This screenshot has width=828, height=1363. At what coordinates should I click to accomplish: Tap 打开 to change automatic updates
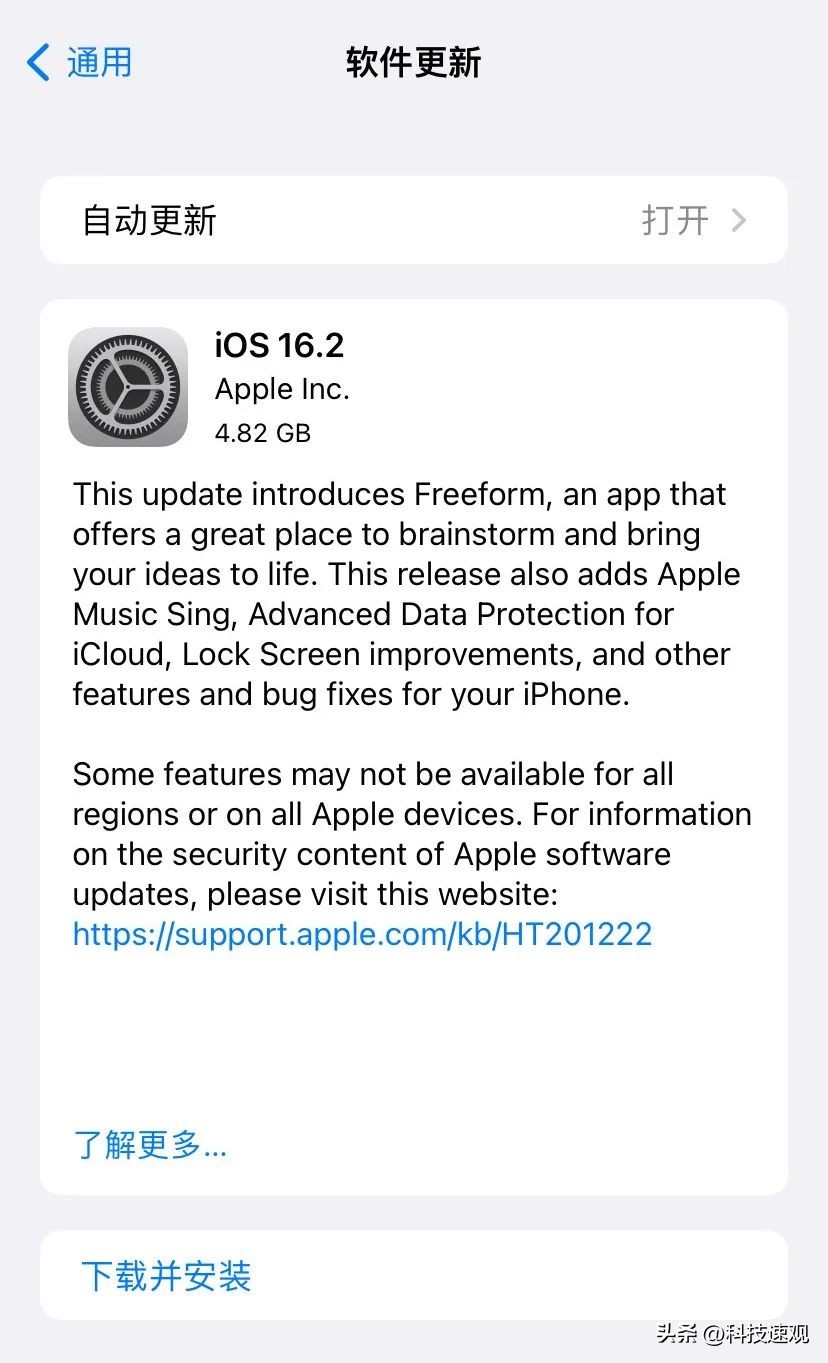click(676, 220)
